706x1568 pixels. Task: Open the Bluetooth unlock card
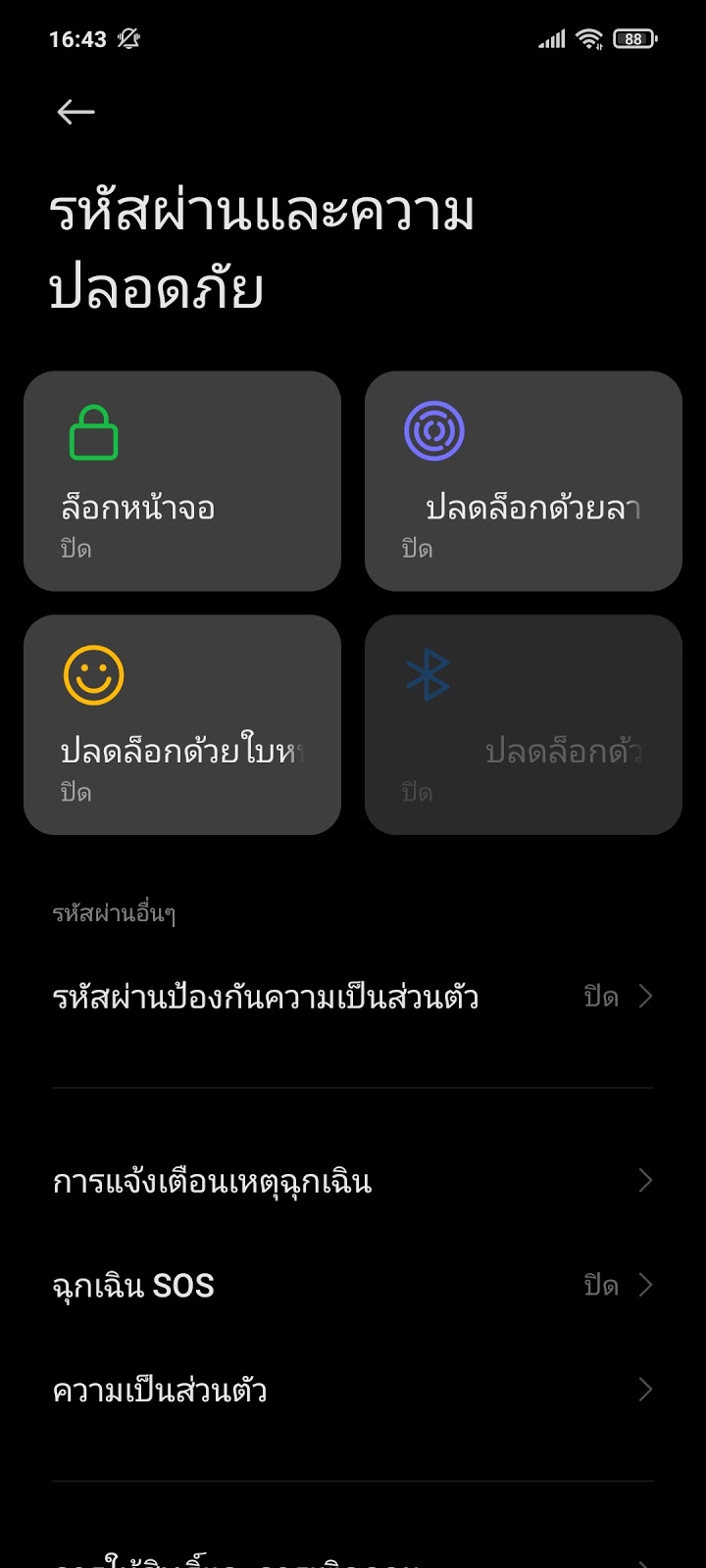523,725
